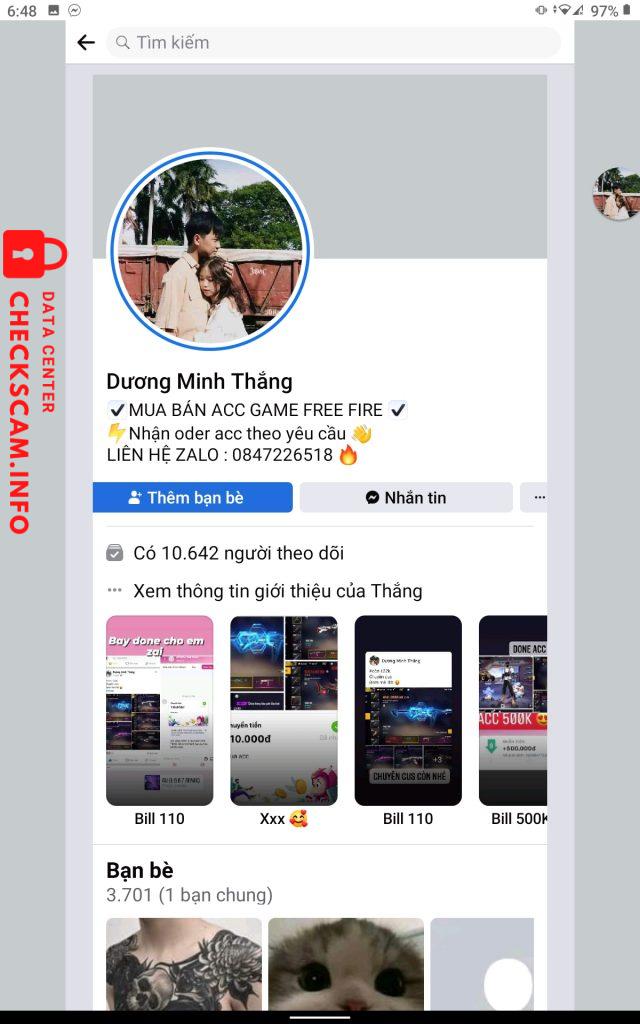Open the friend tile with tattoo photo
The width and height of the screenshot is (640, 1024).
pyautogui.click(x=184, y=964)
